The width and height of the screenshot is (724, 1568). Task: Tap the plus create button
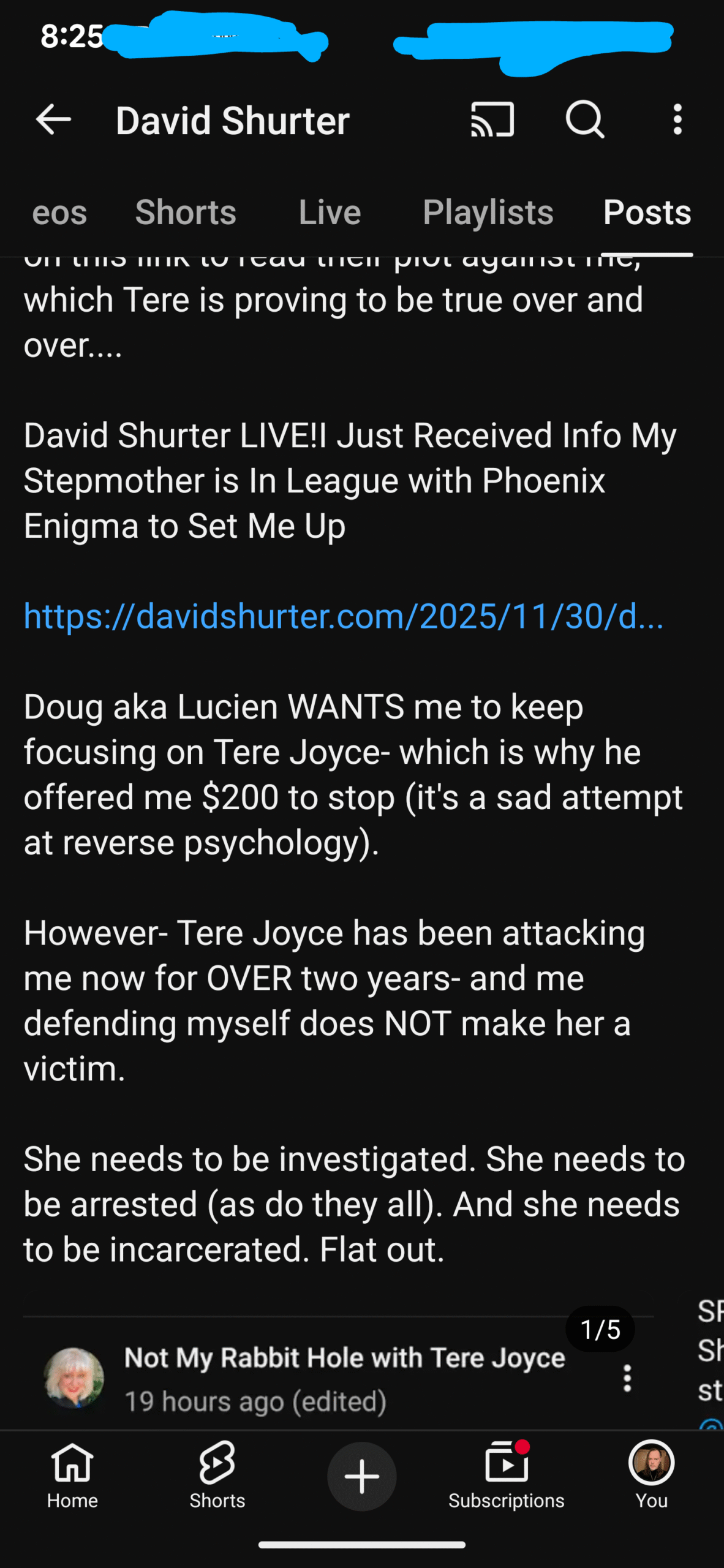coord(361,1476)
